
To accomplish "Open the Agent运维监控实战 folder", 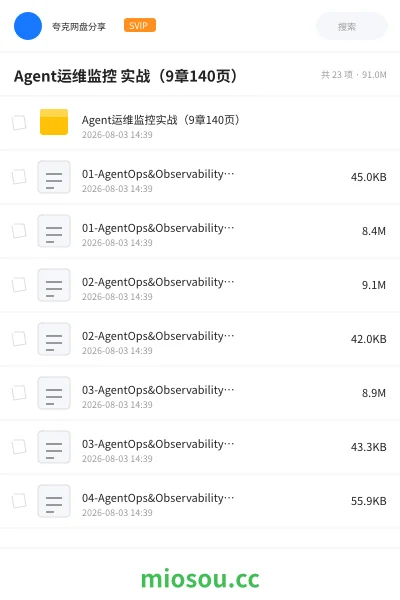I will 200,123.
